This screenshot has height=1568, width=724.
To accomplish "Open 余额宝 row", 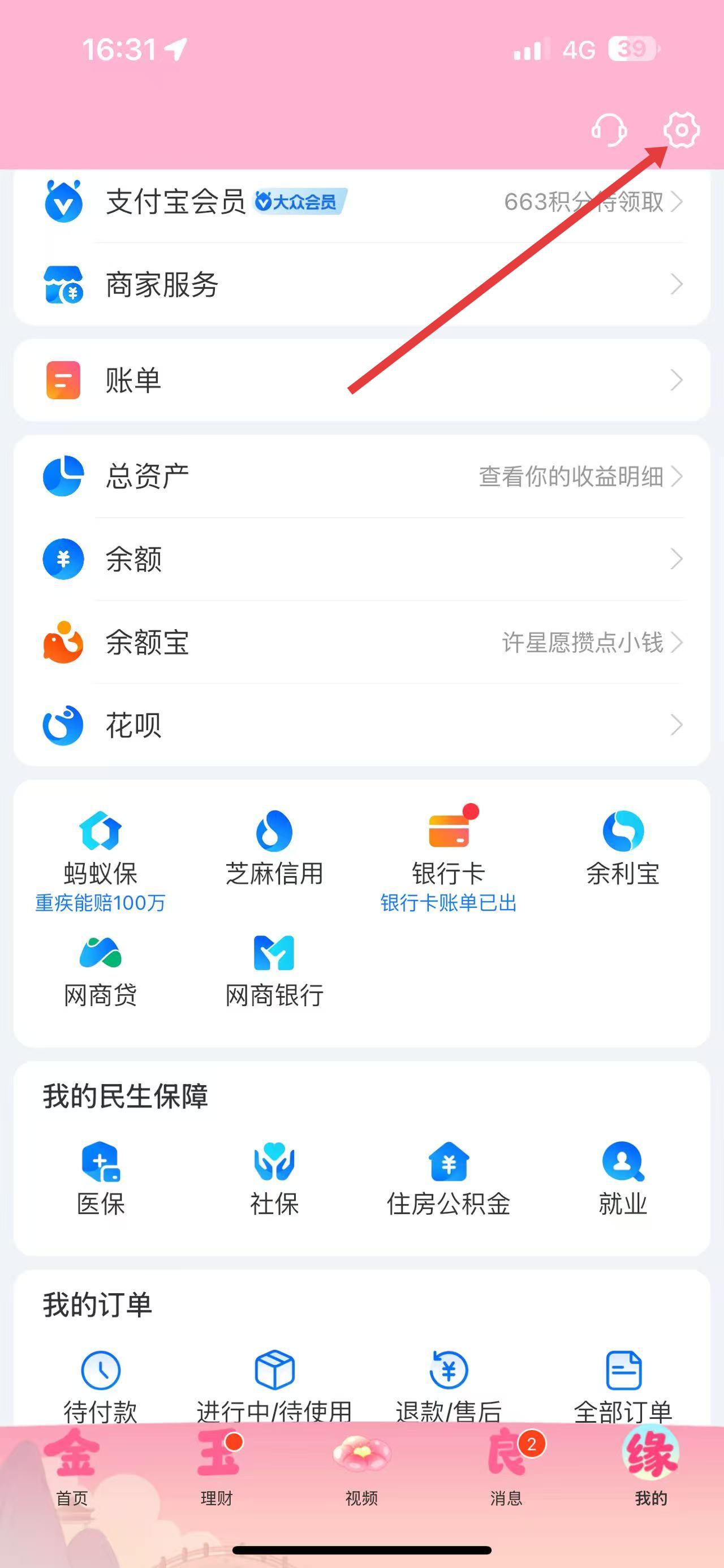I will (361, 642).
